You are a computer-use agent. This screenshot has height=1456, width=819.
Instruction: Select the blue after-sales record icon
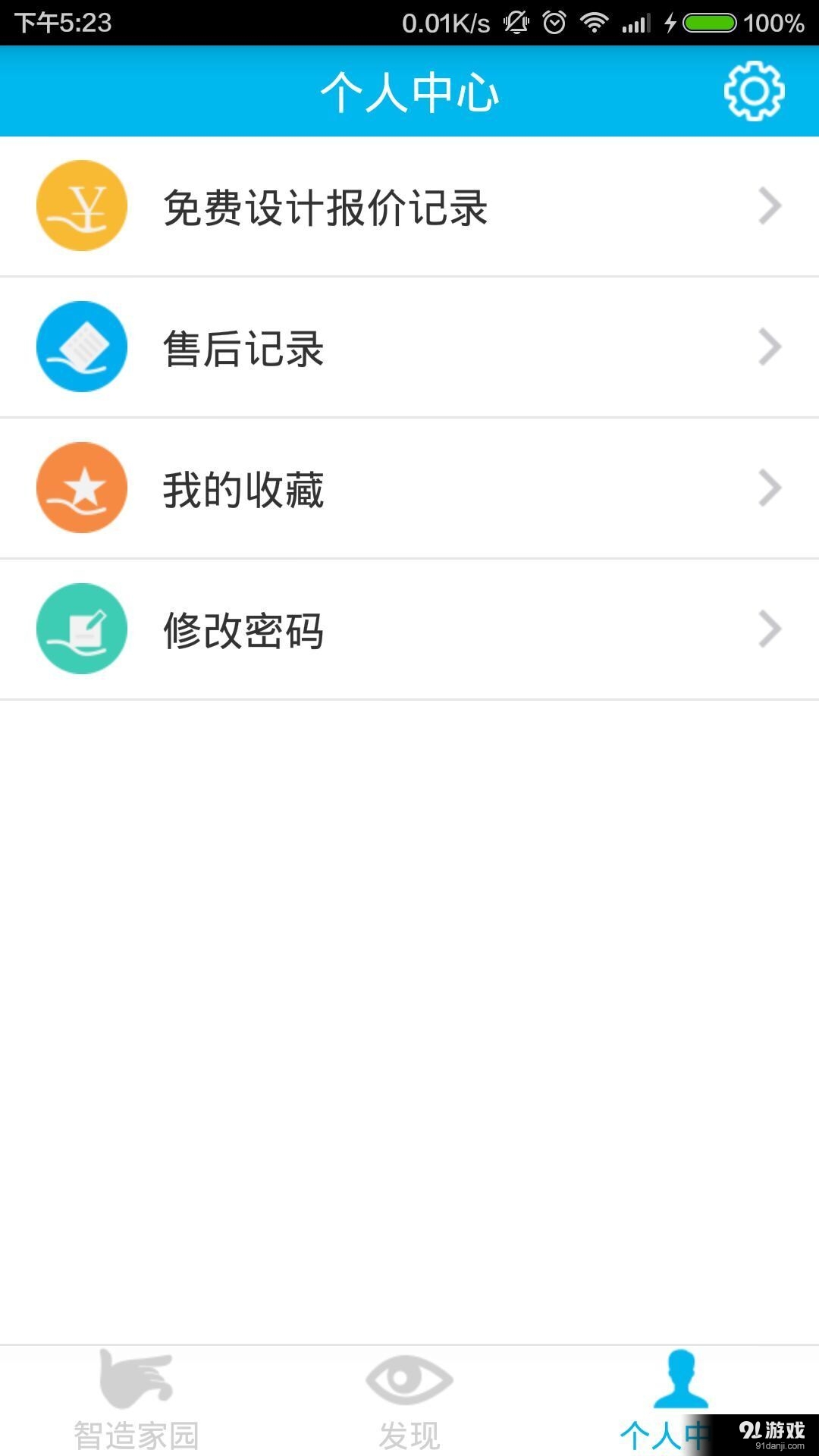pyautogui.click(x=81, y=347)
